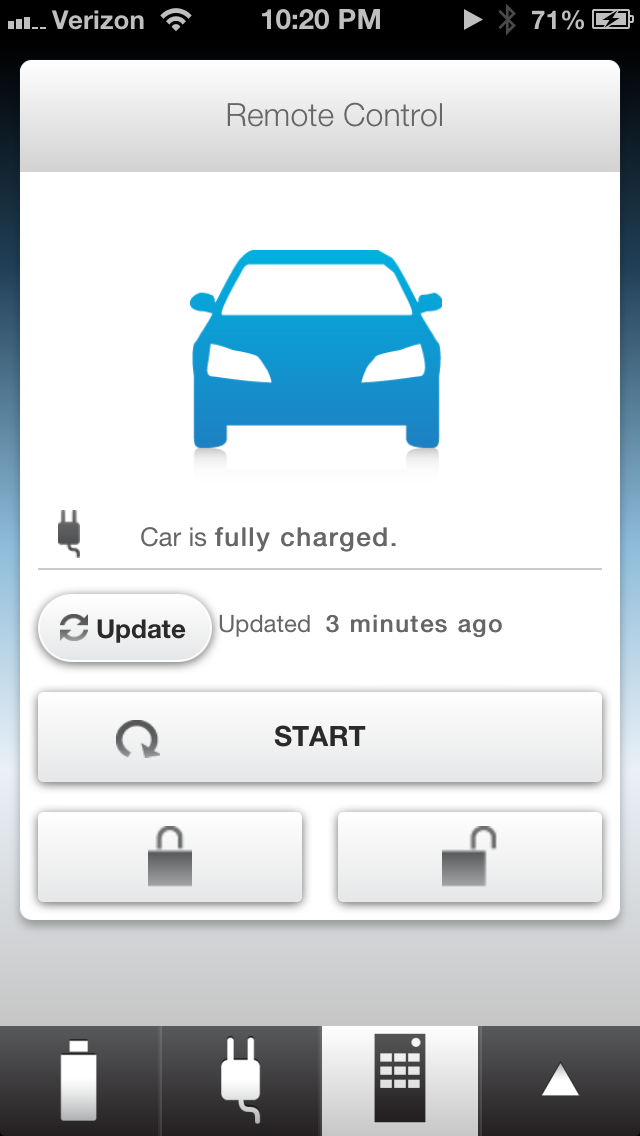Unlock the car with the open padlock
Viewport: 640px width, 1136px height.
pyautogui.click(x=470, y=857)
